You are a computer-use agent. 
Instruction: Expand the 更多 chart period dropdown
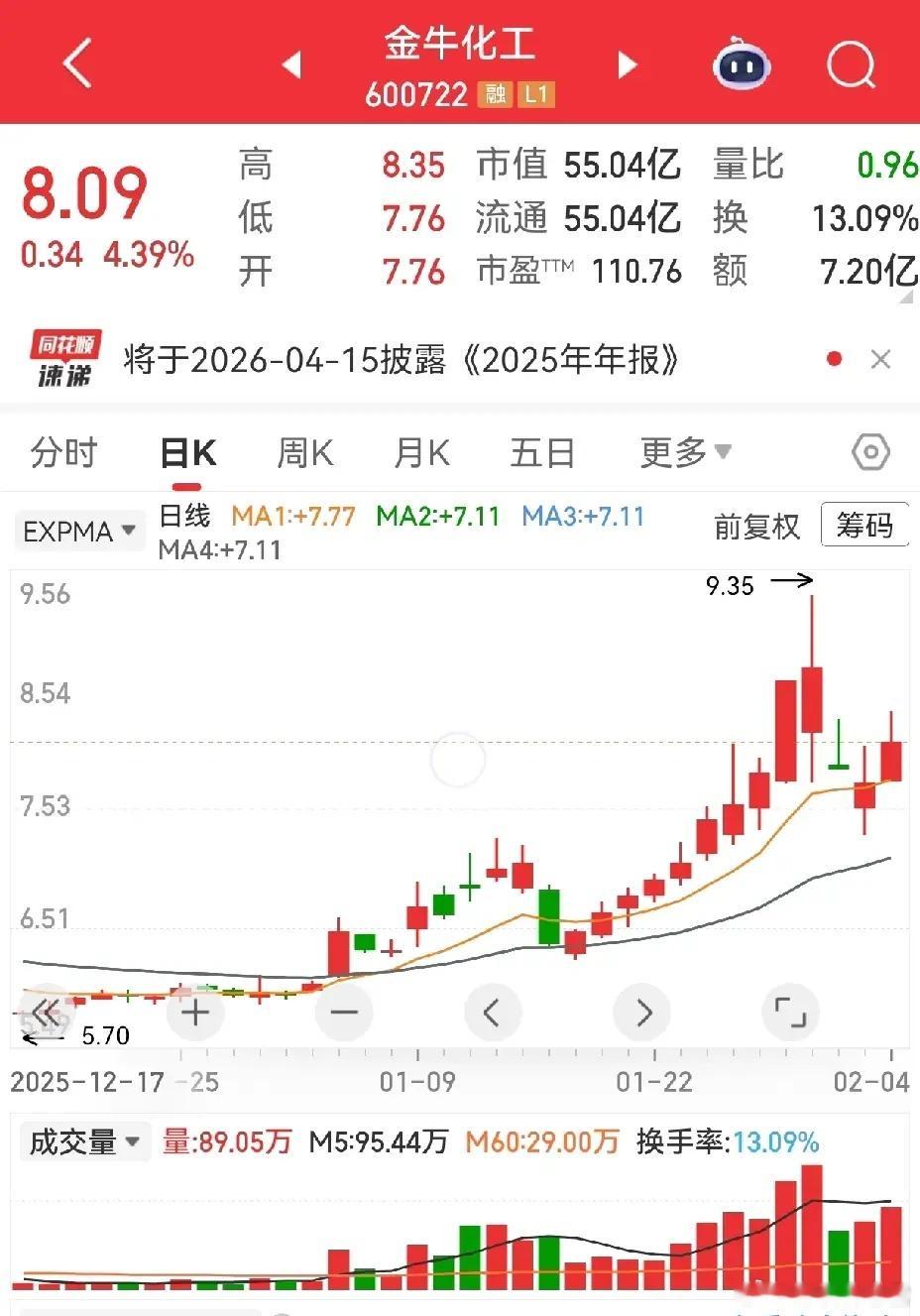point(685,453)
